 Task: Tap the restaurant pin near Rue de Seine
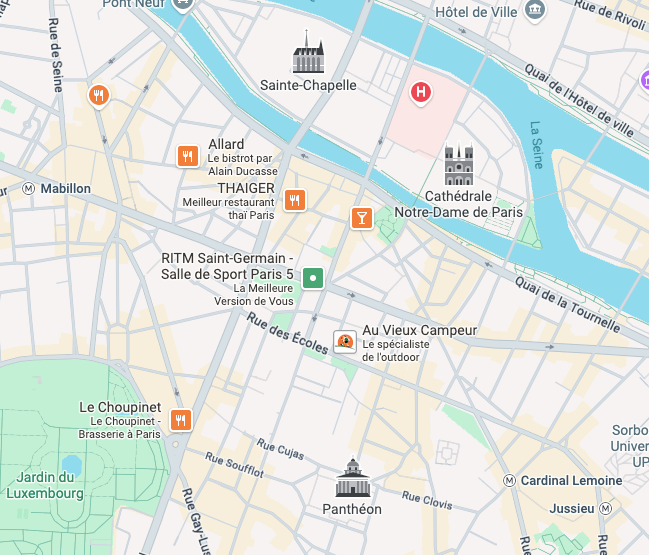tap(98, 95)
